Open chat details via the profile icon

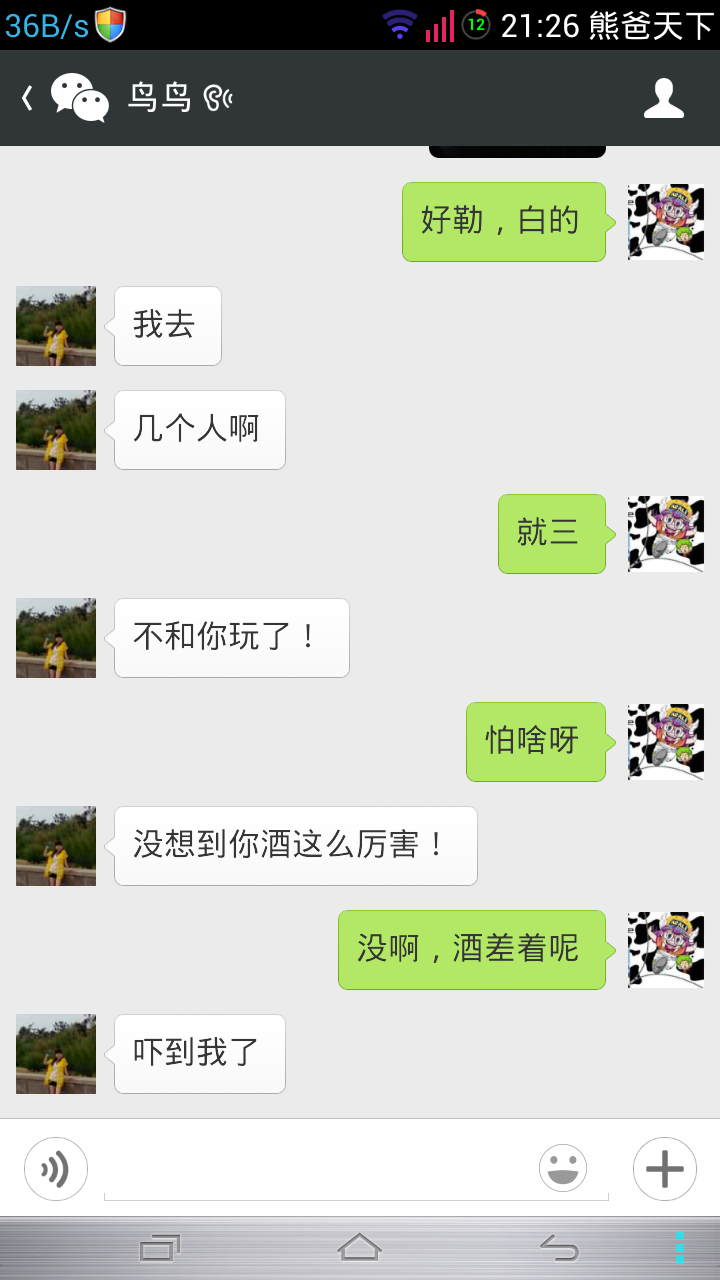pos(664,98)
